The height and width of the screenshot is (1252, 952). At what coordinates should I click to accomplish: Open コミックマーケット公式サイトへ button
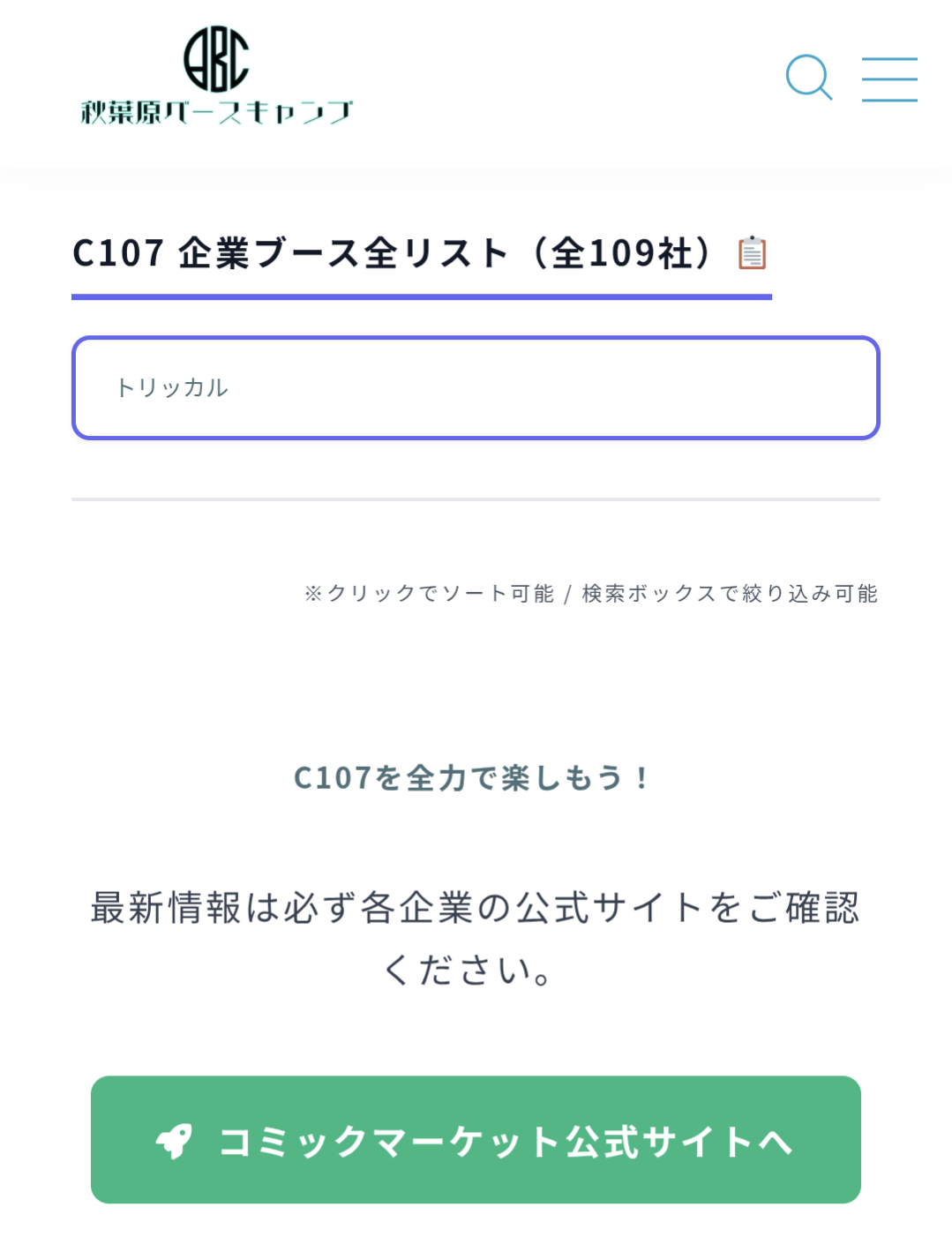476,1139
